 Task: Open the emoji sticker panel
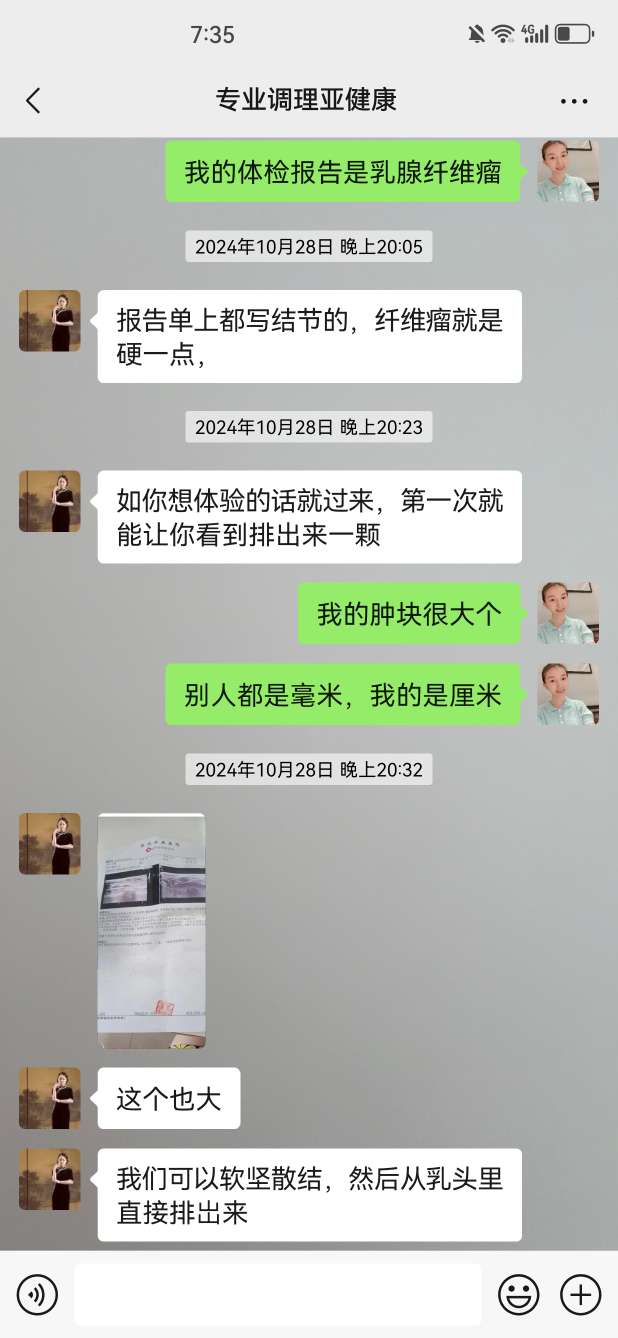[x=518, y=1295]
